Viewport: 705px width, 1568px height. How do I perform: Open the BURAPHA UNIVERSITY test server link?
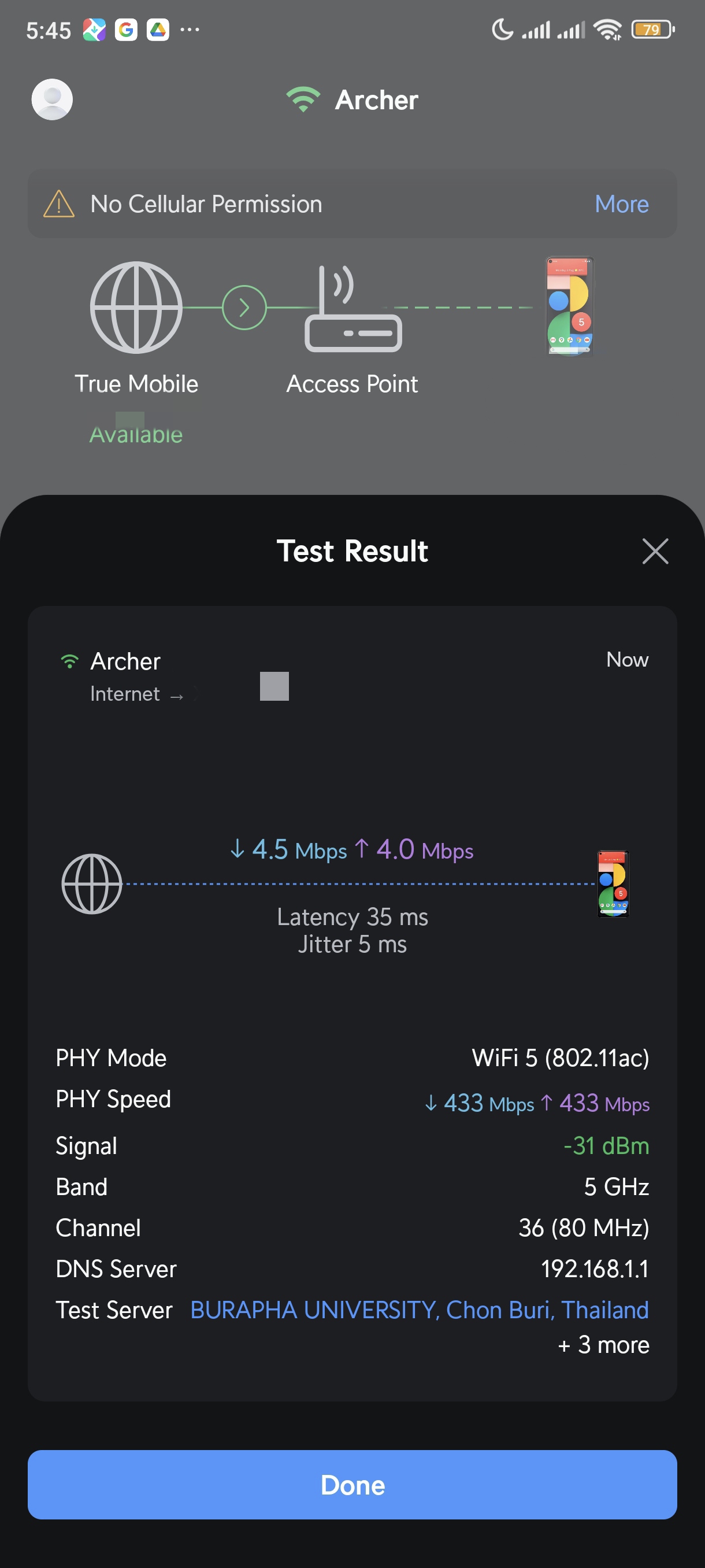[x=419, y=1310]
